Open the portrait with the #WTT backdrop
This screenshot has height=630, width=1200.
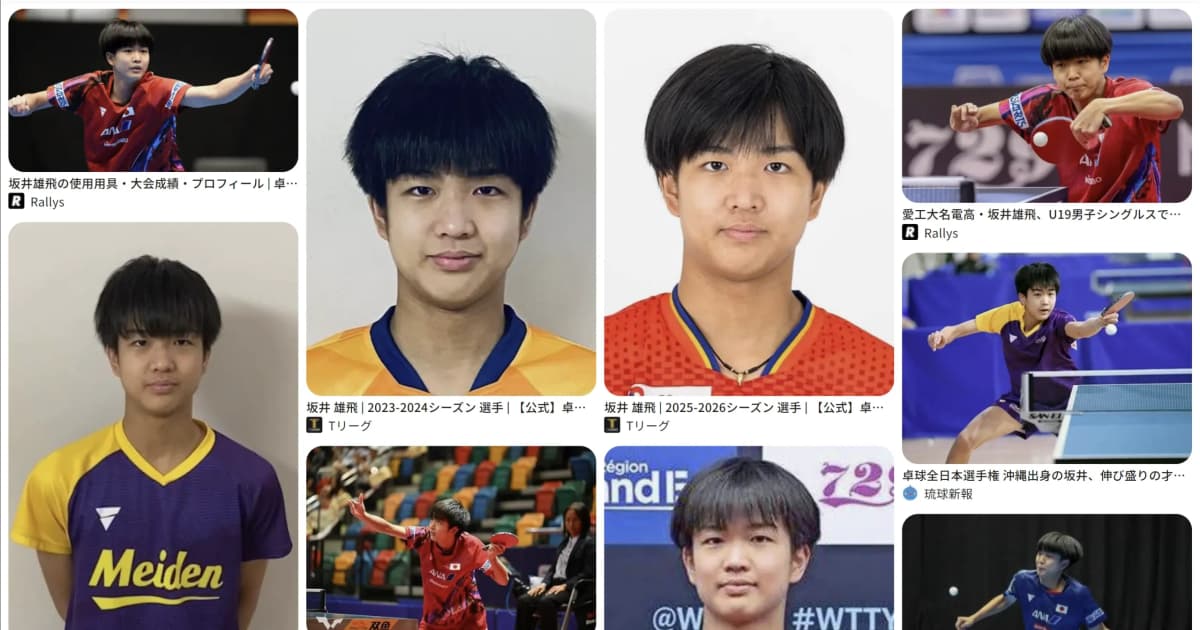(x=749, y=537)
